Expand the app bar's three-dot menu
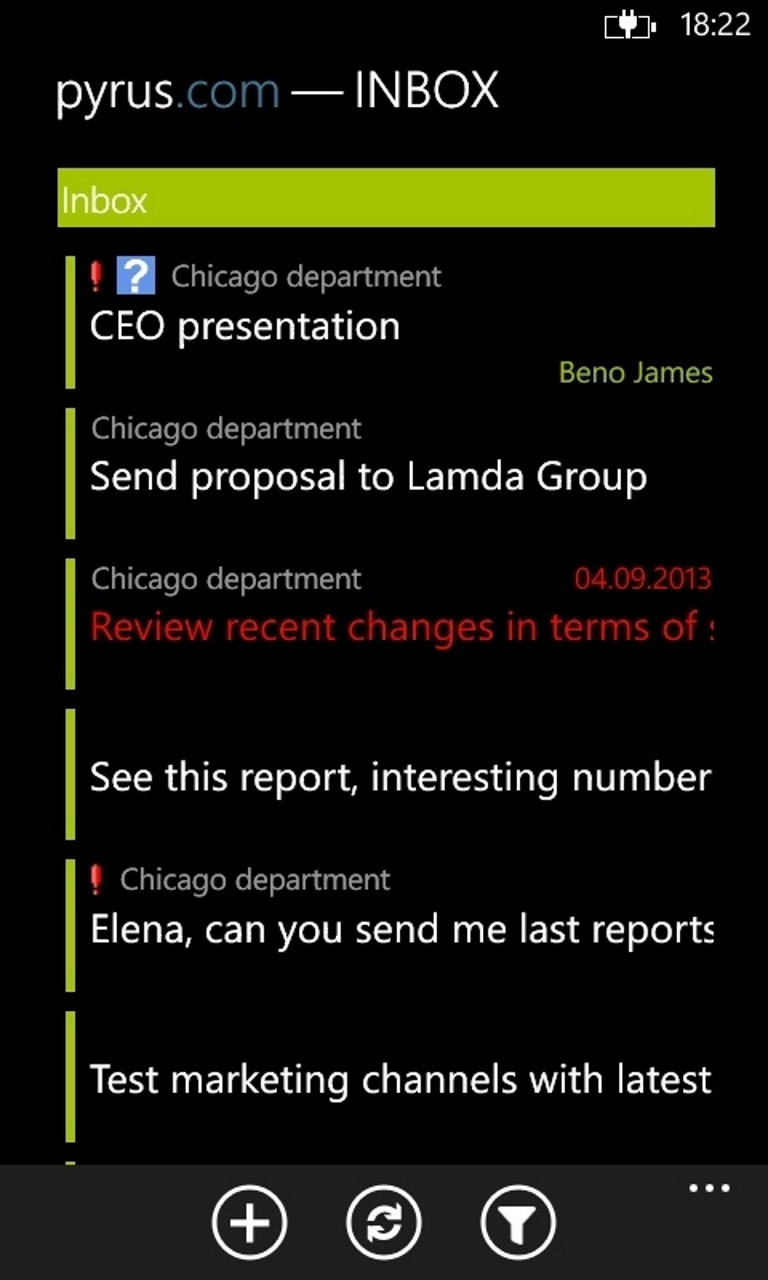The height and width of the screenshot is (1280, 768). [x=709, y=1188]
